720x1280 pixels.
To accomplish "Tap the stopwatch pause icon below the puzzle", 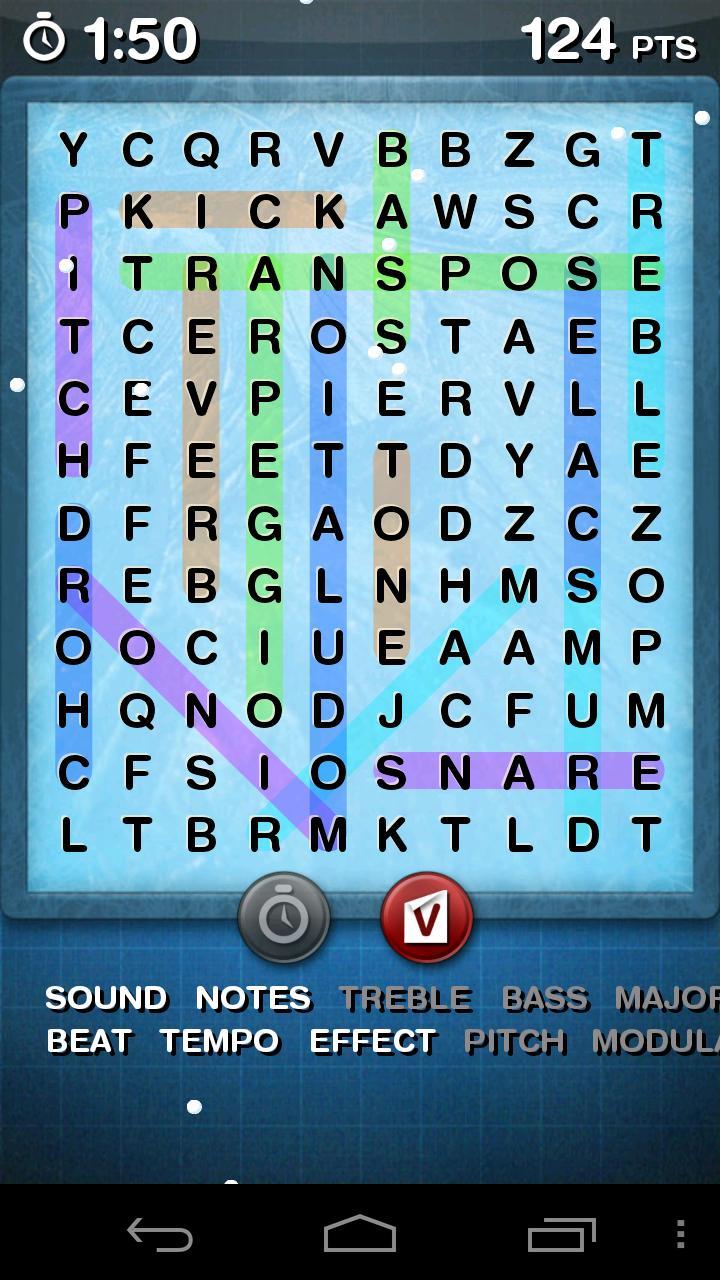I will [x=283, y=917].
